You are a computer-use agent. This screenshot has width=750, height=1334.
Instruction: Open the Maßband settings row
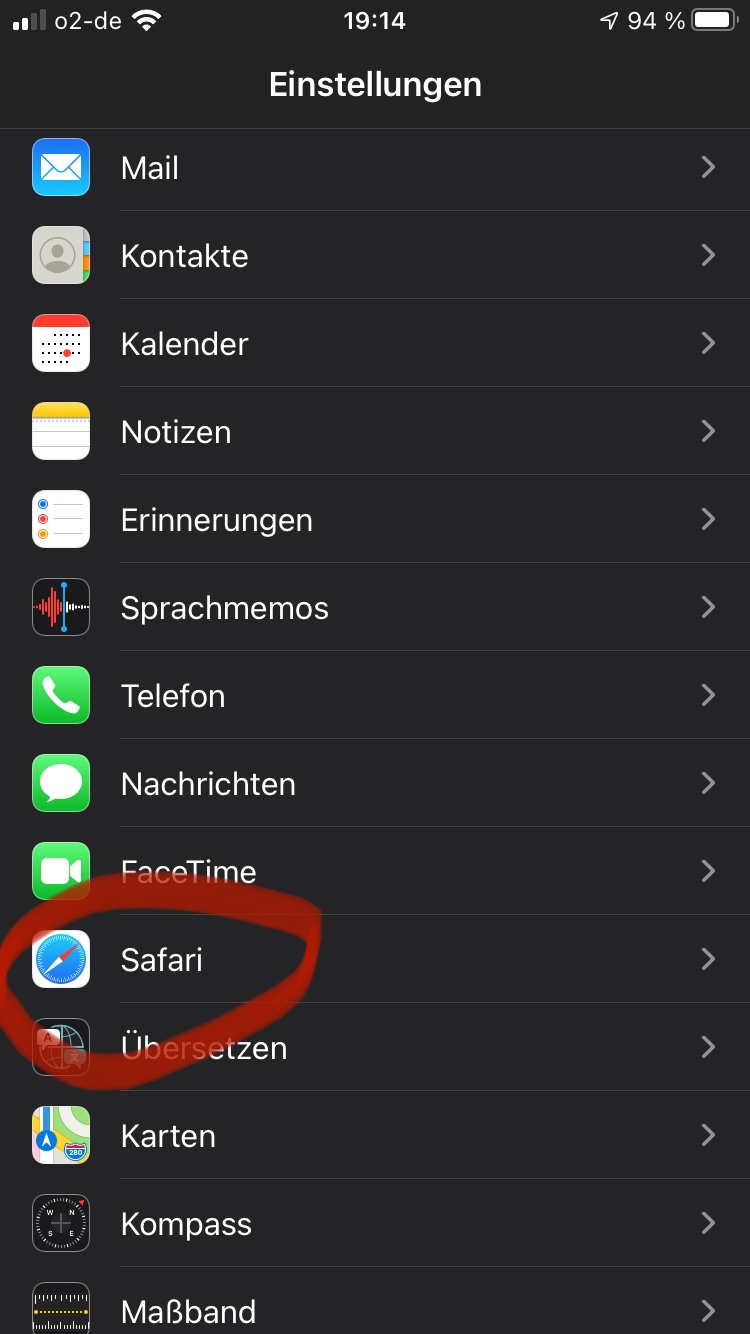(375, 1308)
